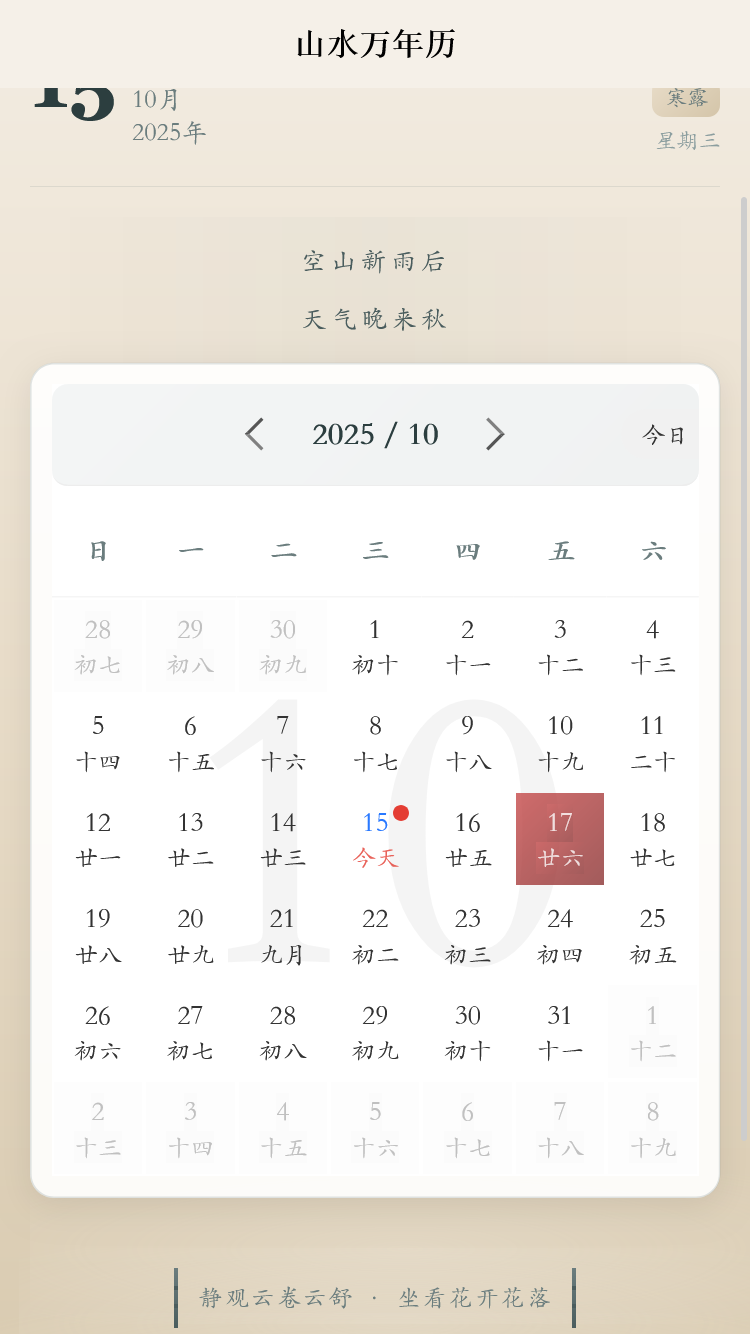The image size is (752, 1336).
Task: Select today's date, October 15
Action: [374, 838]
